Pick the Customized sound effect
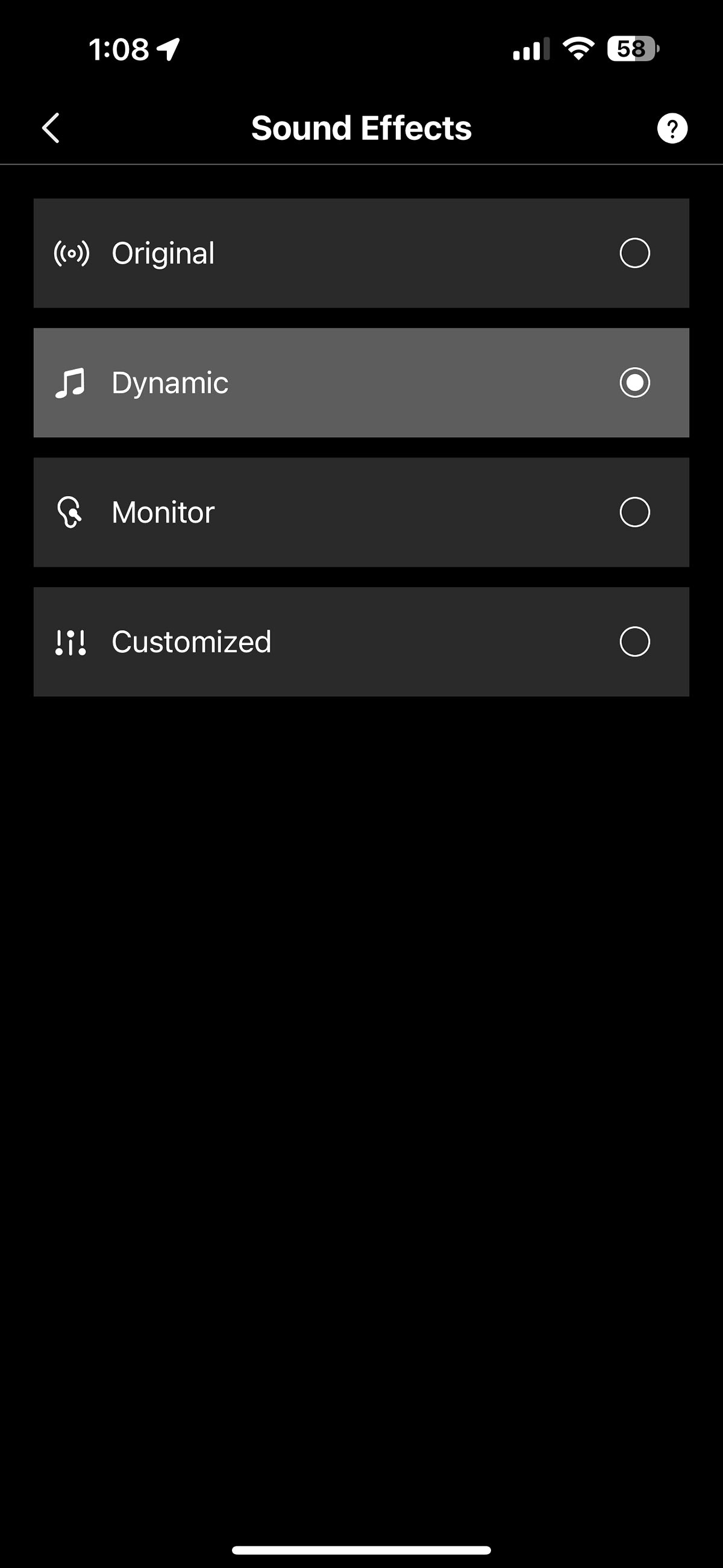Screen dimensions: 723x1568 [x=361, y=642]
